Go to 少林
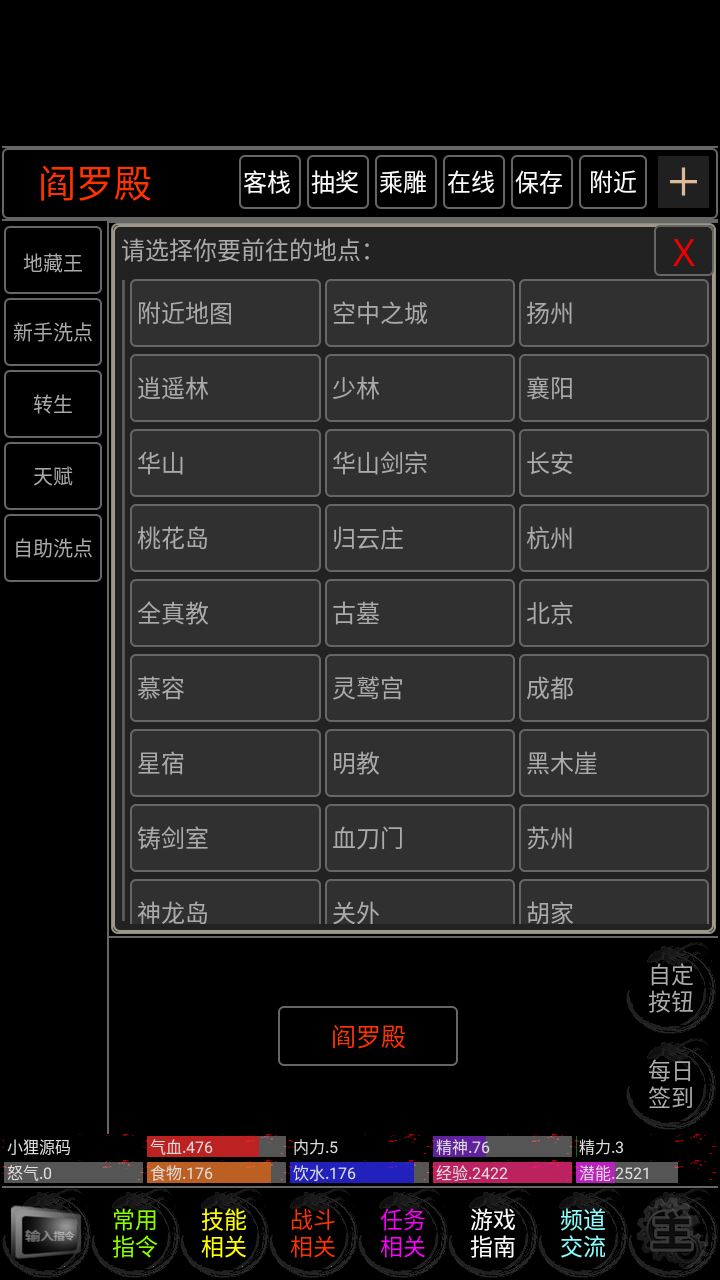 click(x=419, y=388)
